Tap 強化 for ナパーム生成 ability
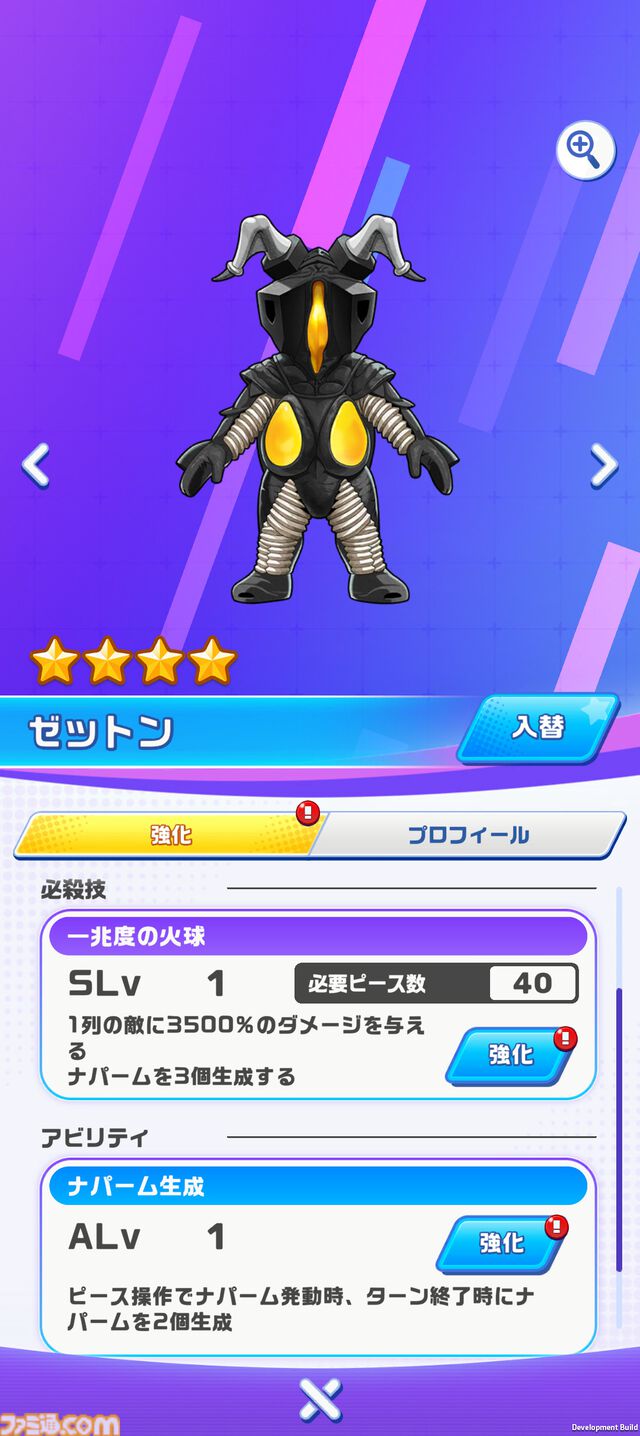Image resolution: width=640 pixels, height=1436 pixels. pyautogui.click(x=501, y=1242)
